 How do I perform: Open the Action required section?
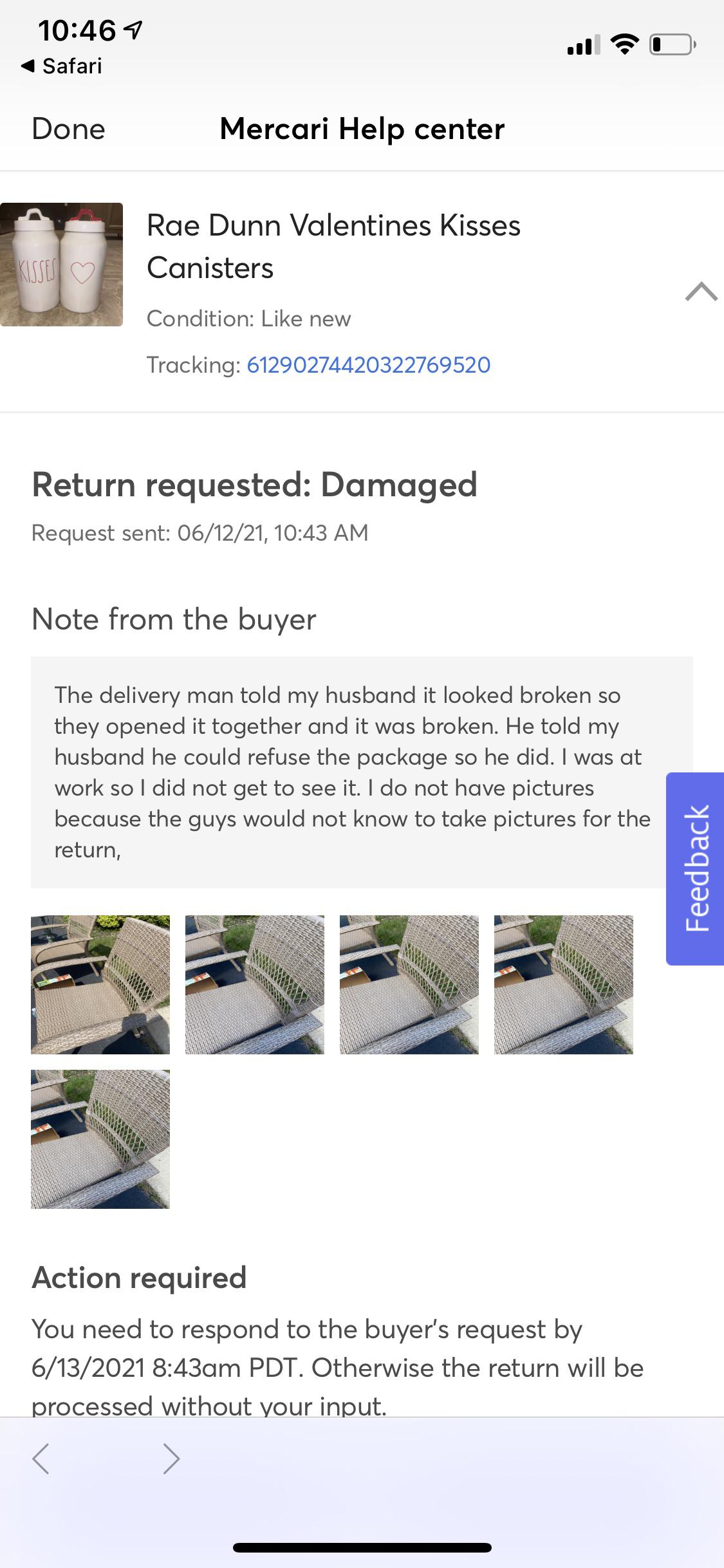(x=139, y=1278)
